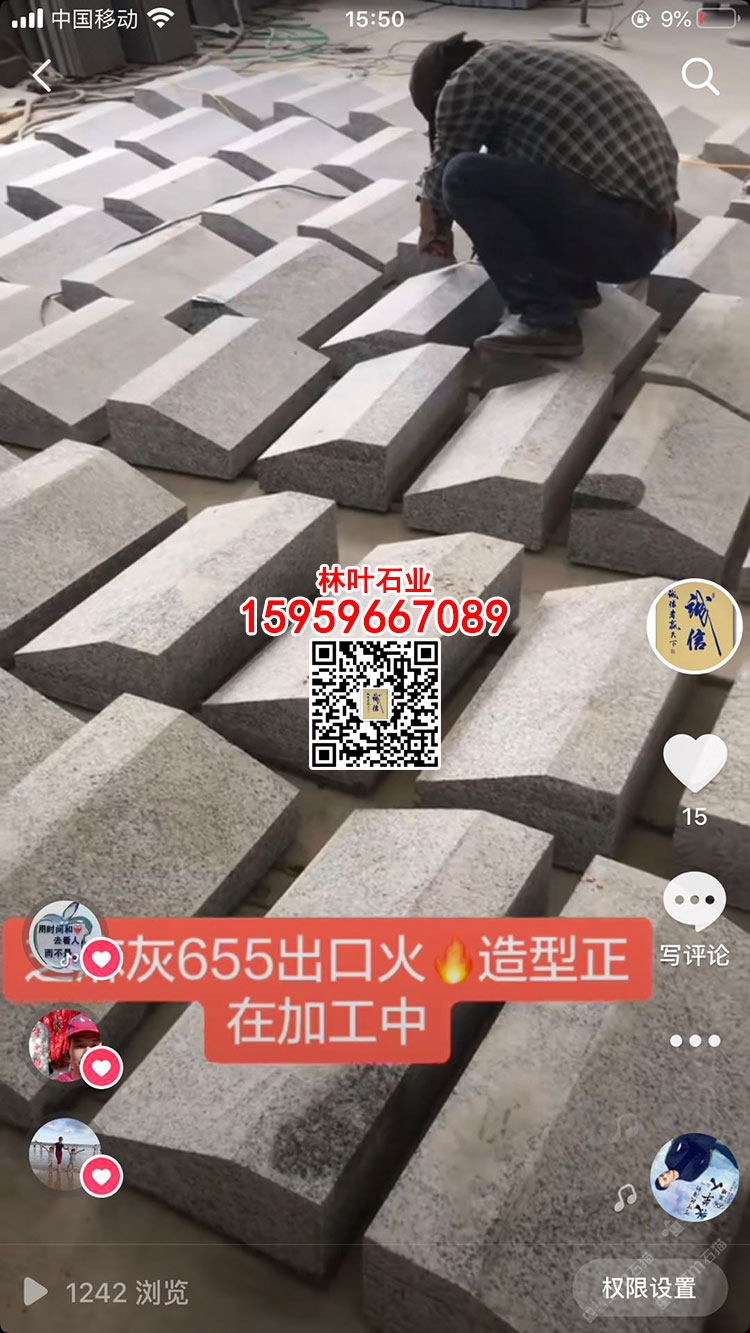Open the spinning music disc
The height and width of the screenshot is (1333, 750).
(694, 1177)
